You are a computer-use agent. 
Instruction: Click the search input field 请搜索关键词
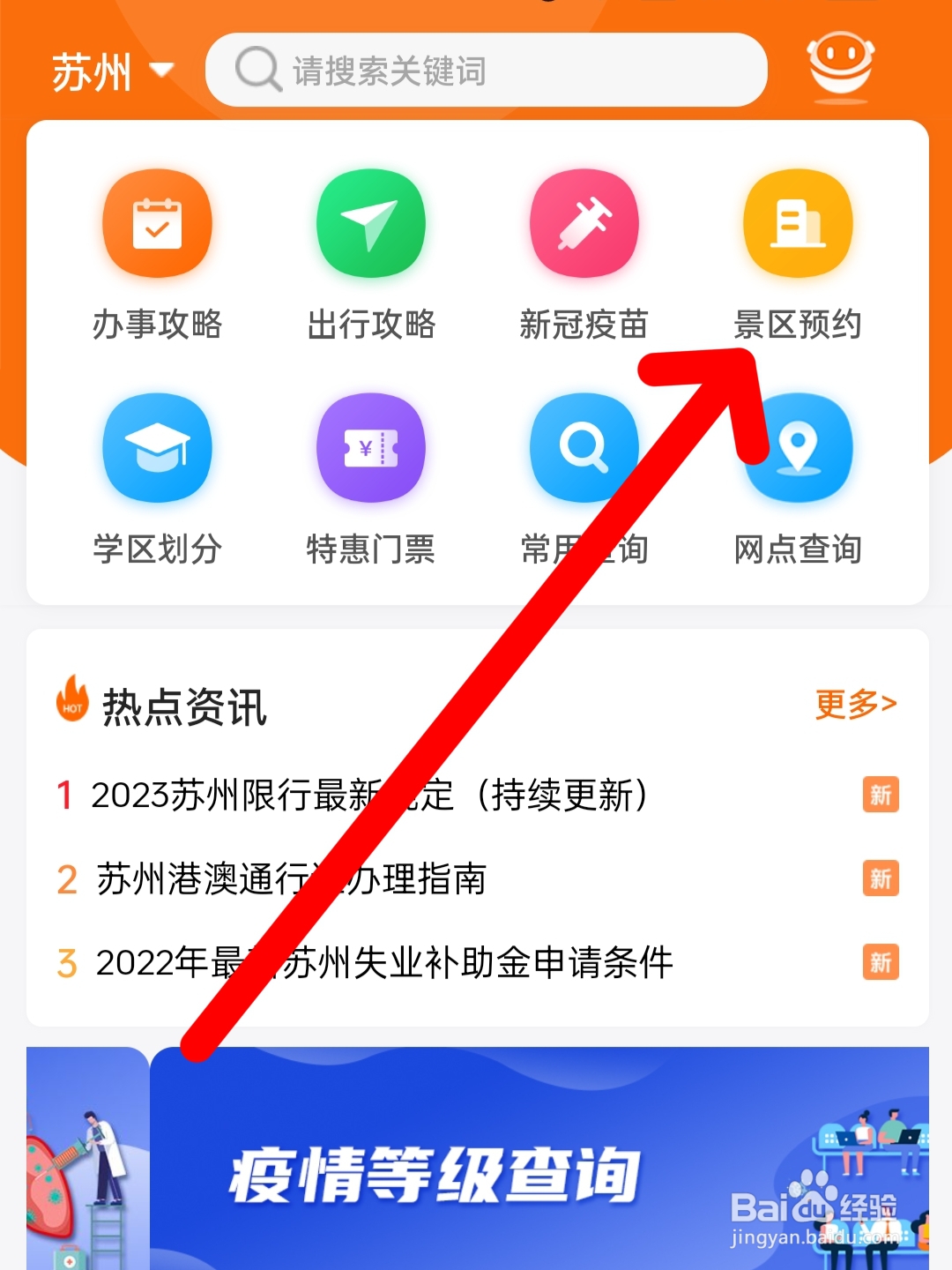click(x=485, y=71)
